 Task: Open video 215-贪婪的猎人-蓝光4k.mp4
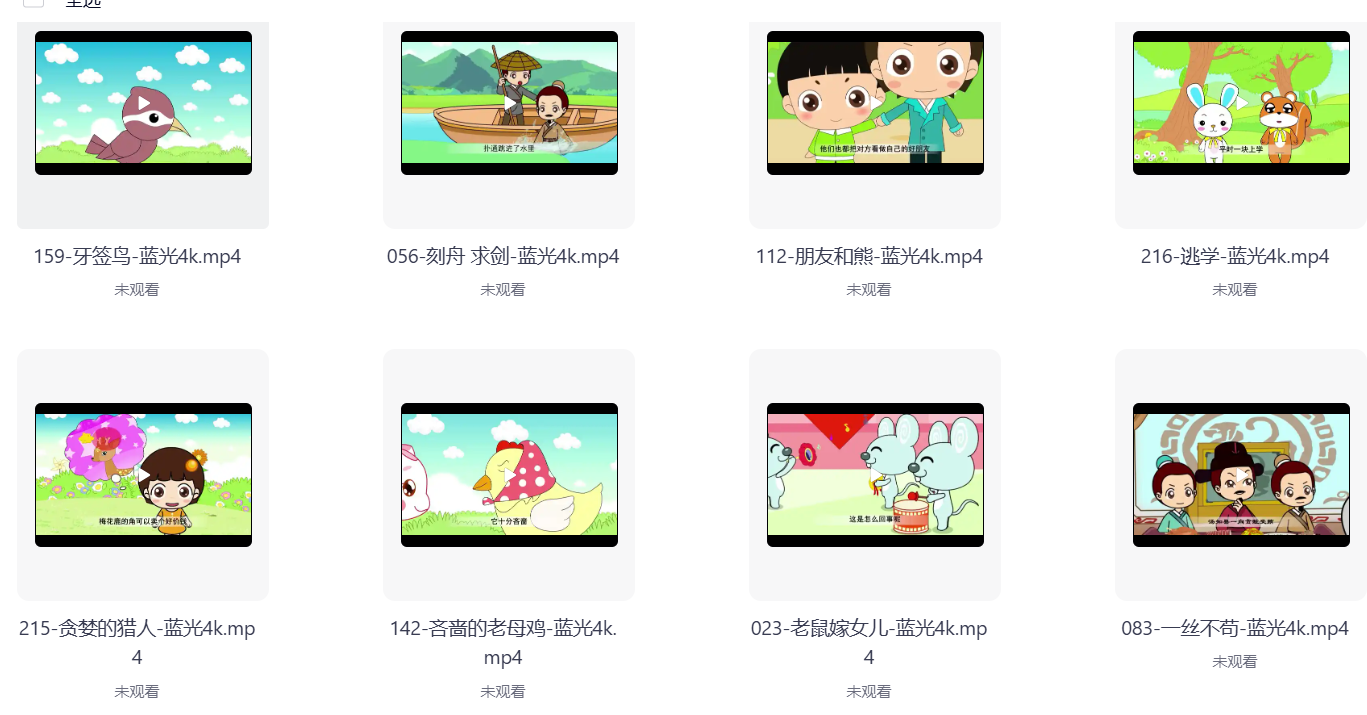pos(143,475)
